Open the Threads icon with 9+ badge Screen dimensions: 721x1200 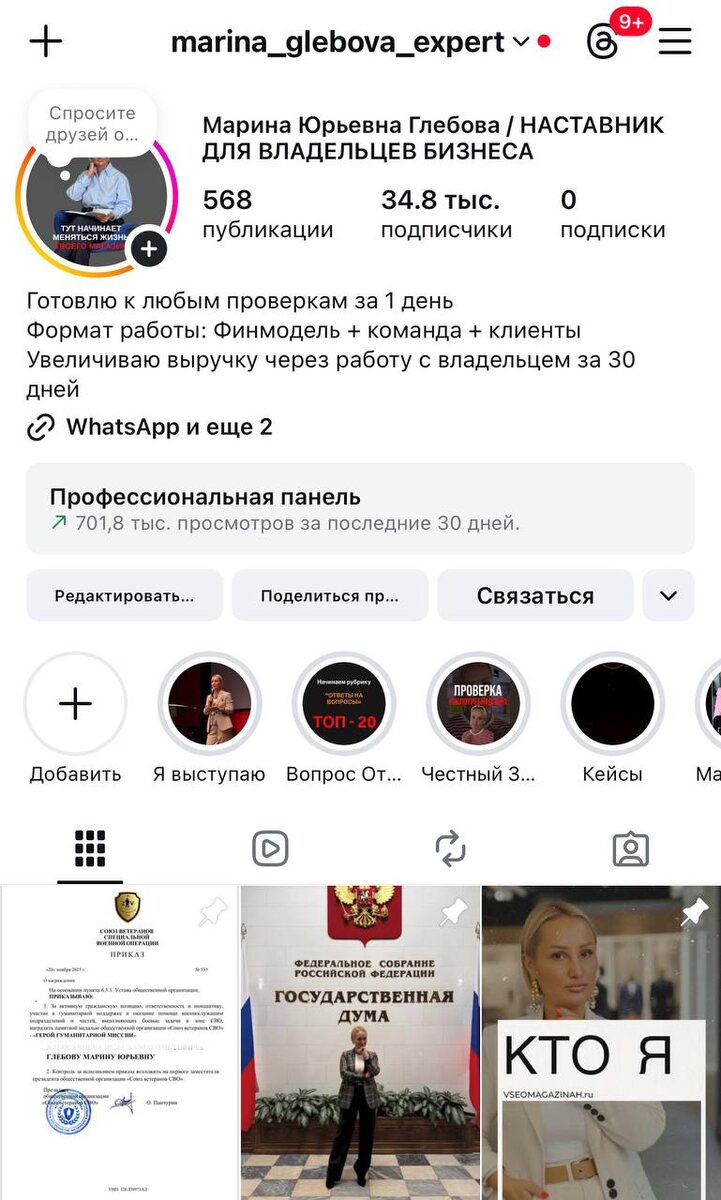click(x=602, y=42)
